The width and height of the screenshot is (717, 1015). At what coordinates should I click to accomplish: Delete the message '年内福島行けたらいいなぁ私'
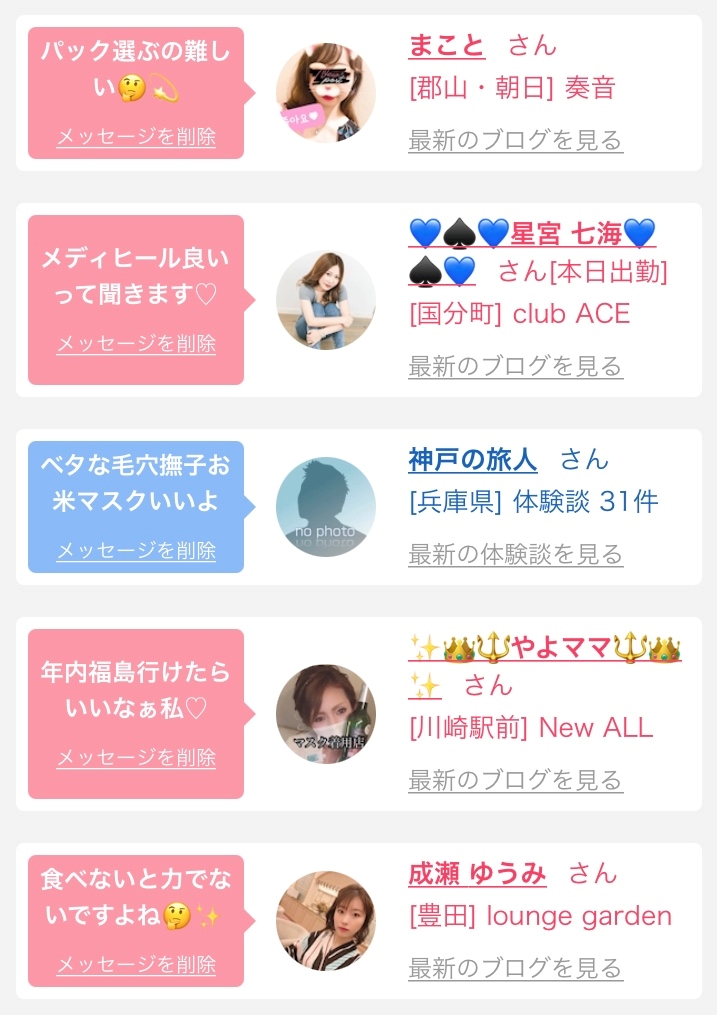136,757
